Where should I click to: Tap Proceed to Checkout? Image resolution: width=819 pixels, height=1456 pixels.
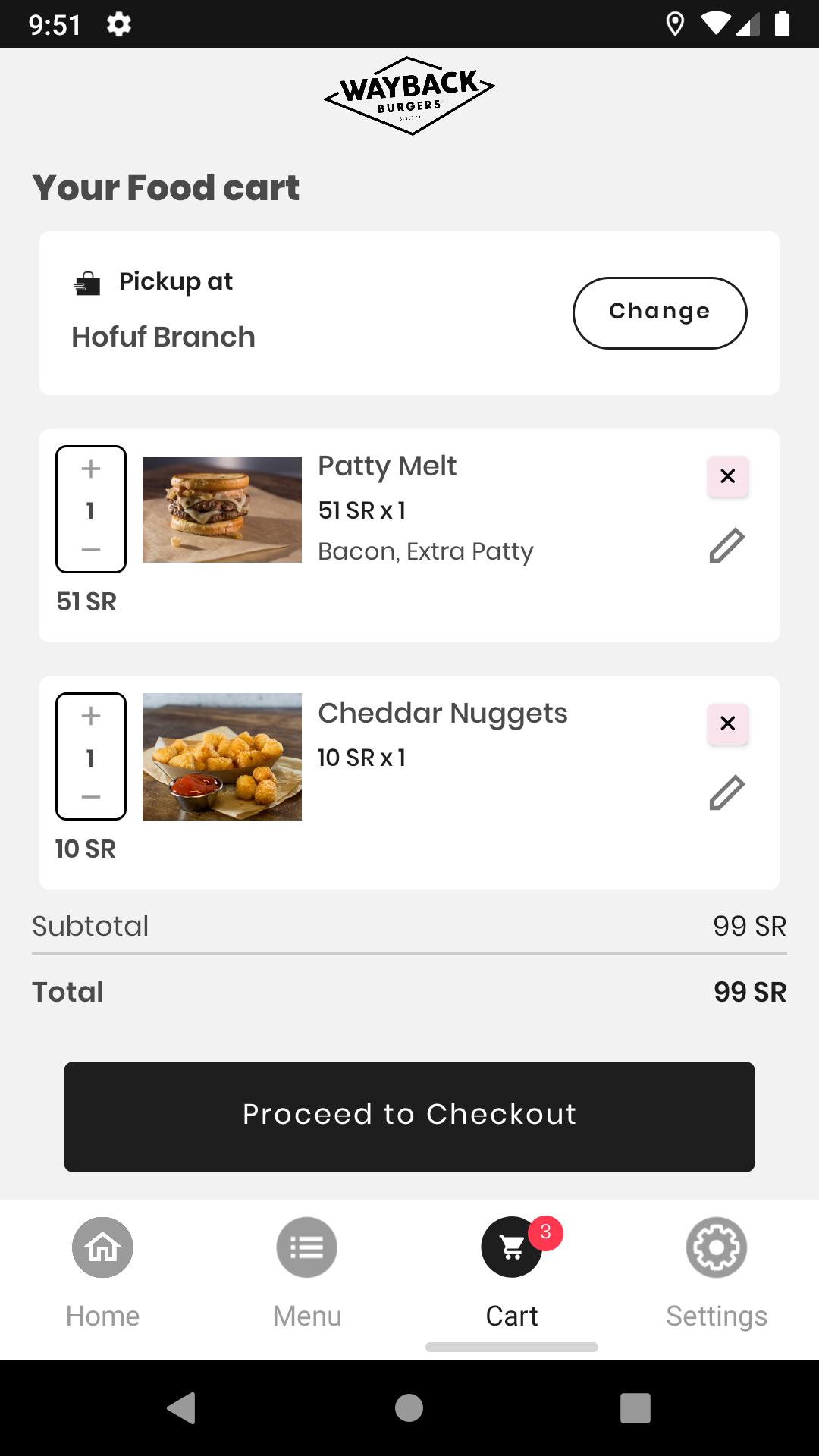(409, 1116)
